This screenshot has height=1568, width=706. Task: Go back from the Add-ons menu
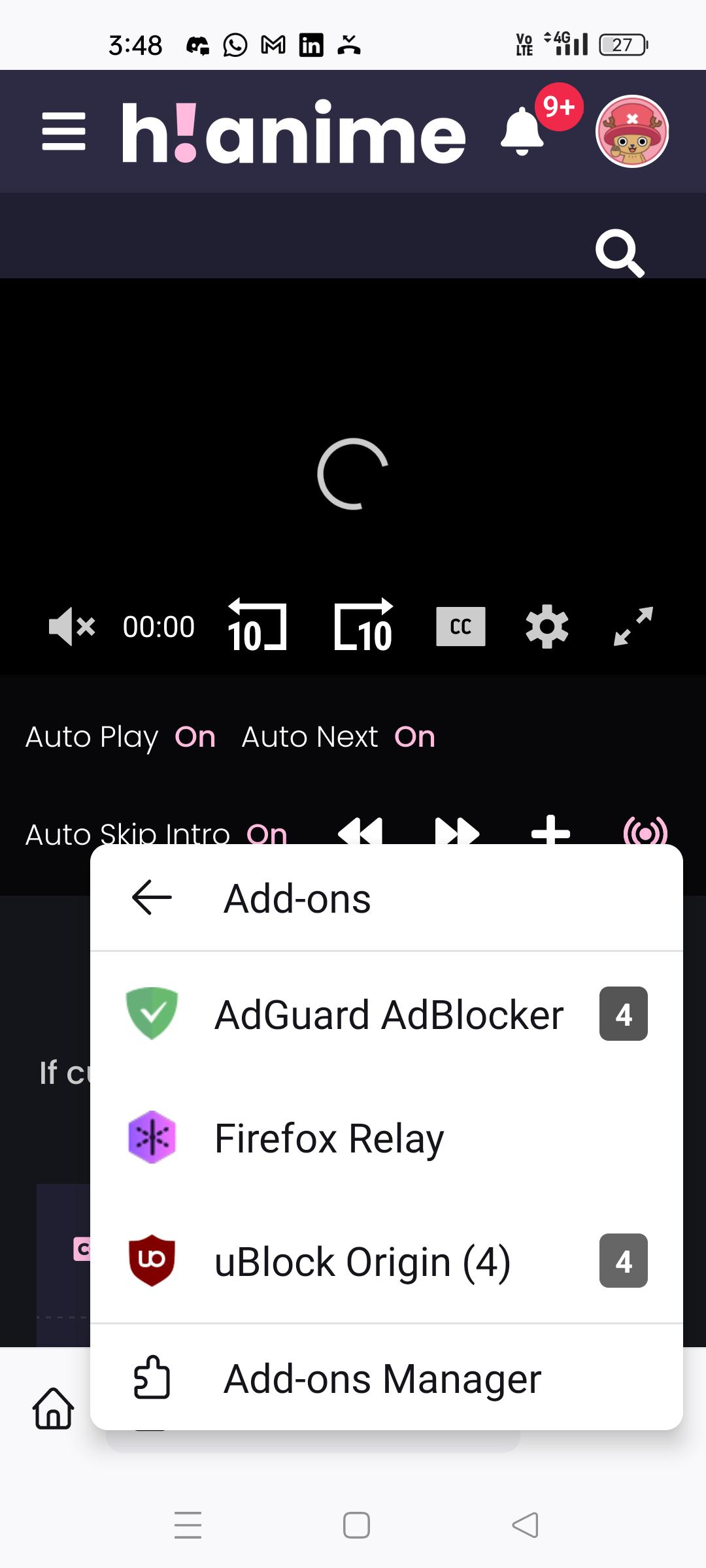(152, 898)
